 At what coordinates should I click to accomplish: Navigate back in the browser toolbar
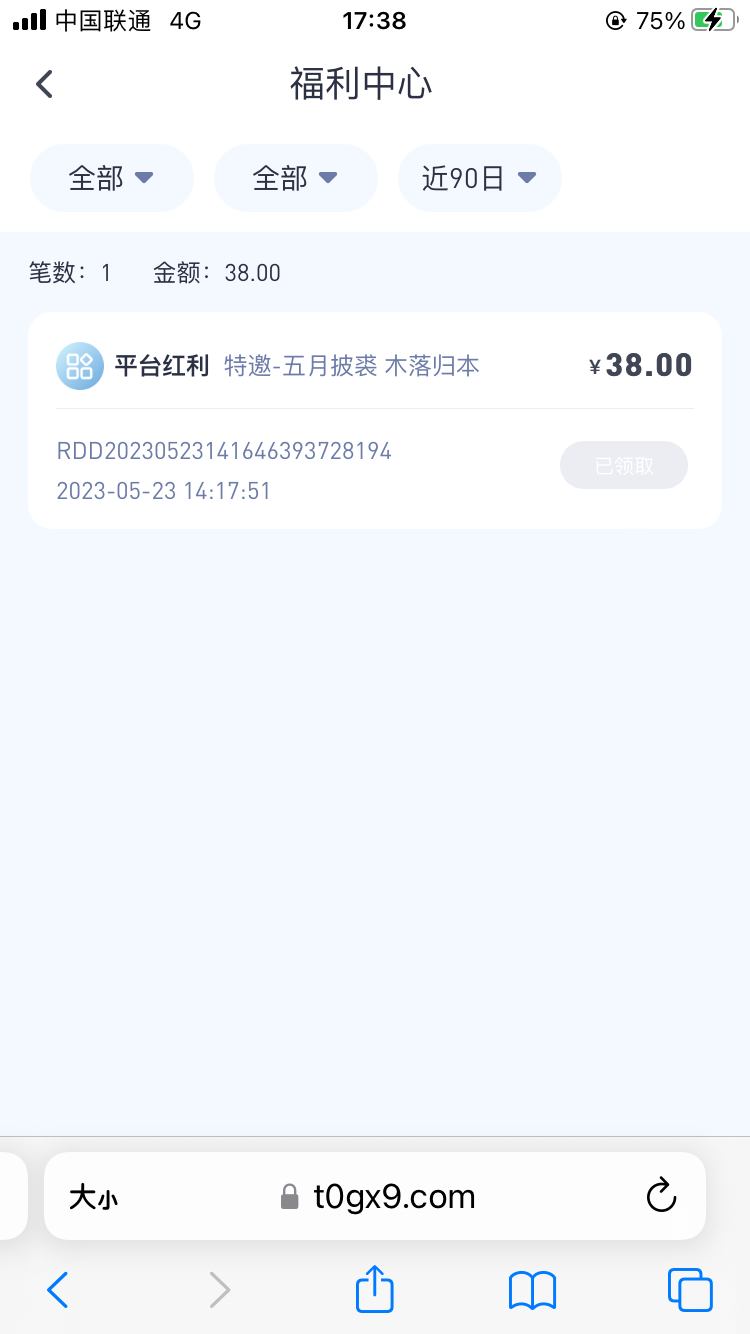pos(58,1290)
